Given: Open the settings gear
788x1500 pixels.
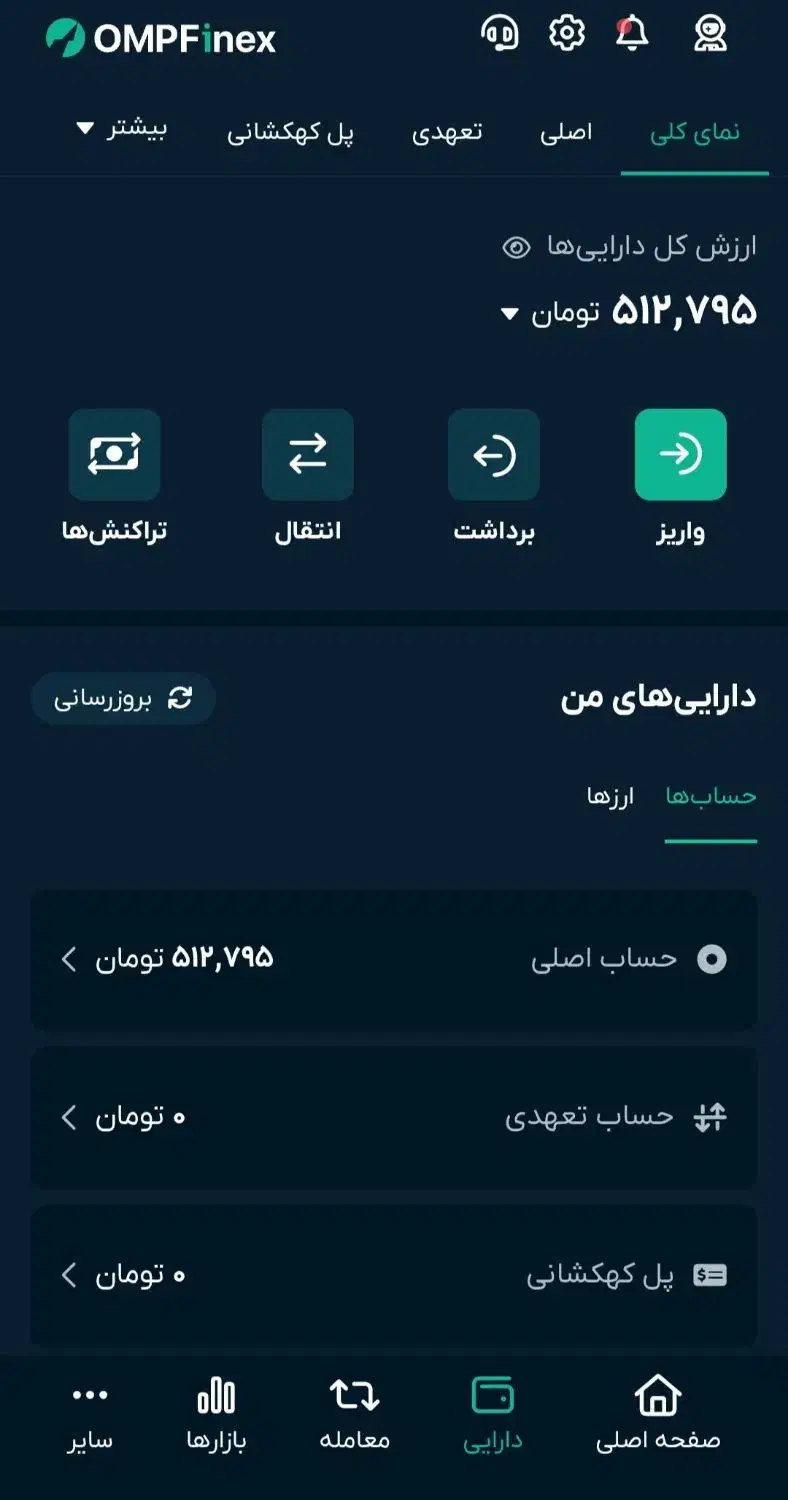Looking at the screenshot, I should (x=567, y=34).
